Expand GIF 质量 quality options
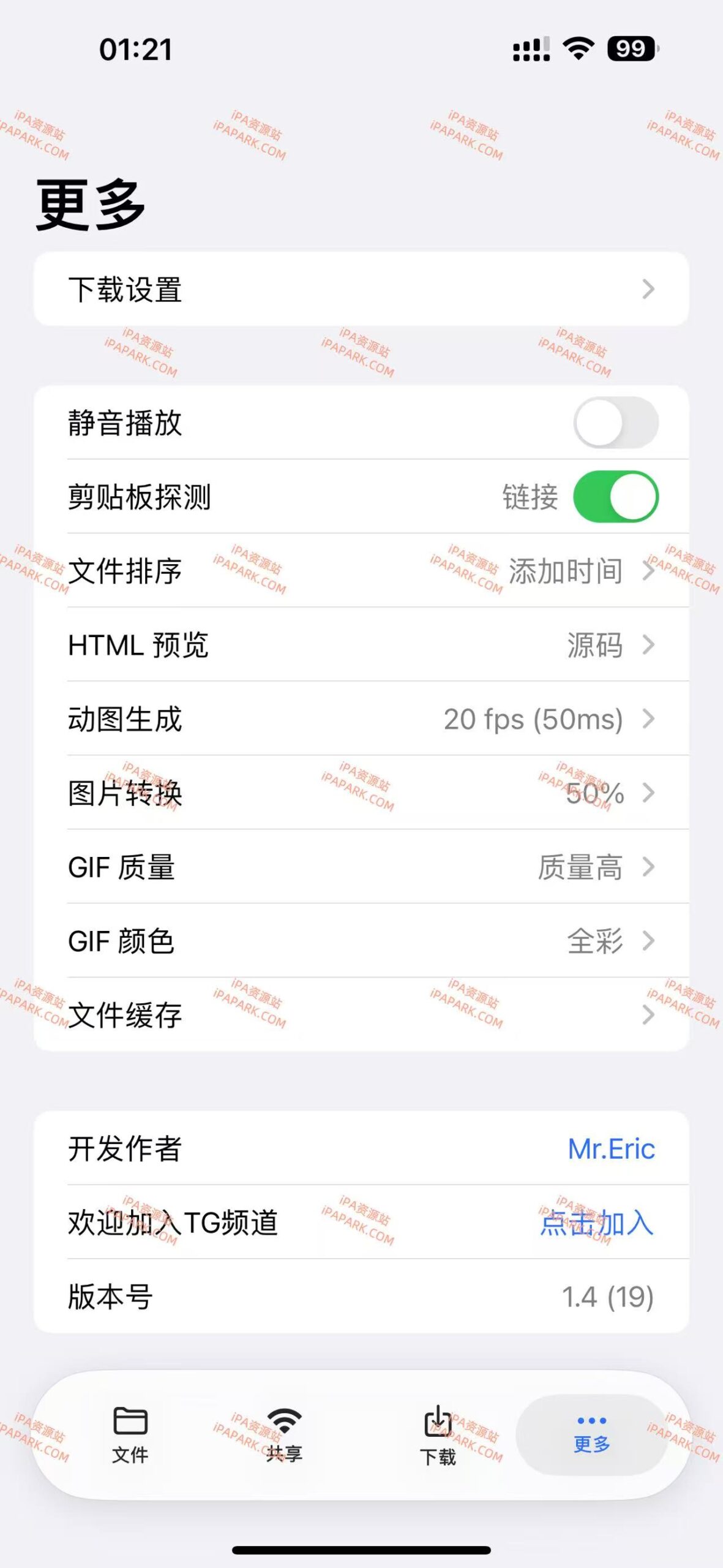This screenshot has width=723, height=1568. 361,867
